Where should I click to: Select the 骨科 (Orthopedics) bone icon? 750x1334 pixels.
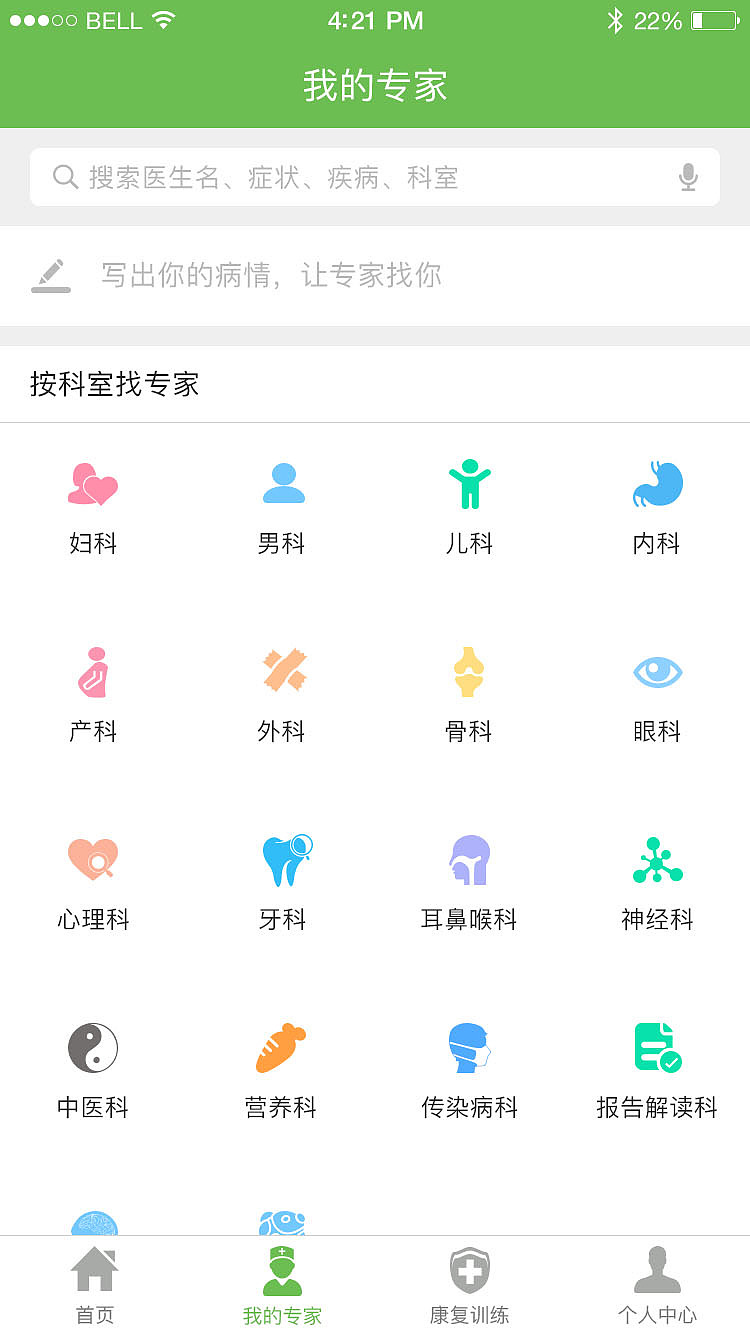[x=470, y=671]
